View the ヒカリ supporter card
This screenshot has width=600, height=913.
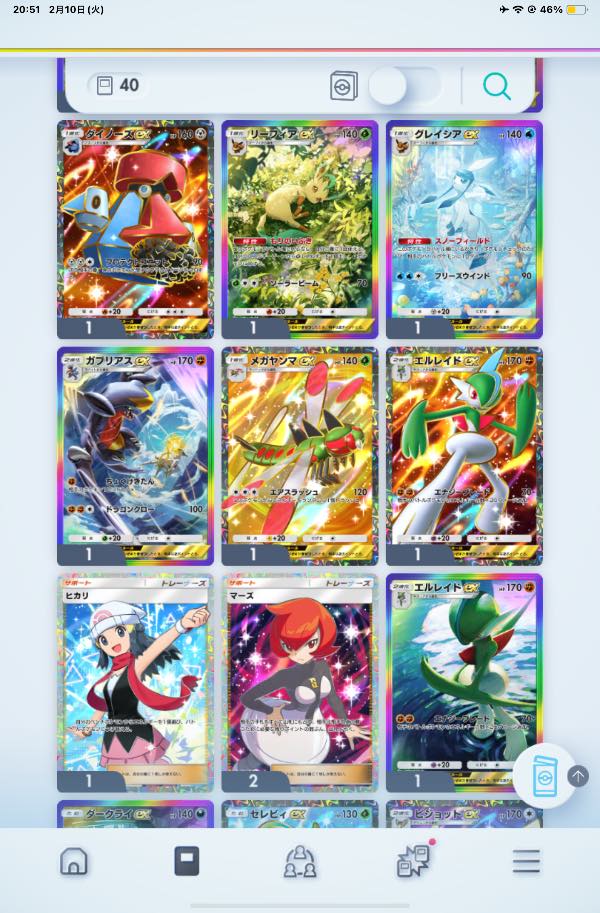coord(135,683)
